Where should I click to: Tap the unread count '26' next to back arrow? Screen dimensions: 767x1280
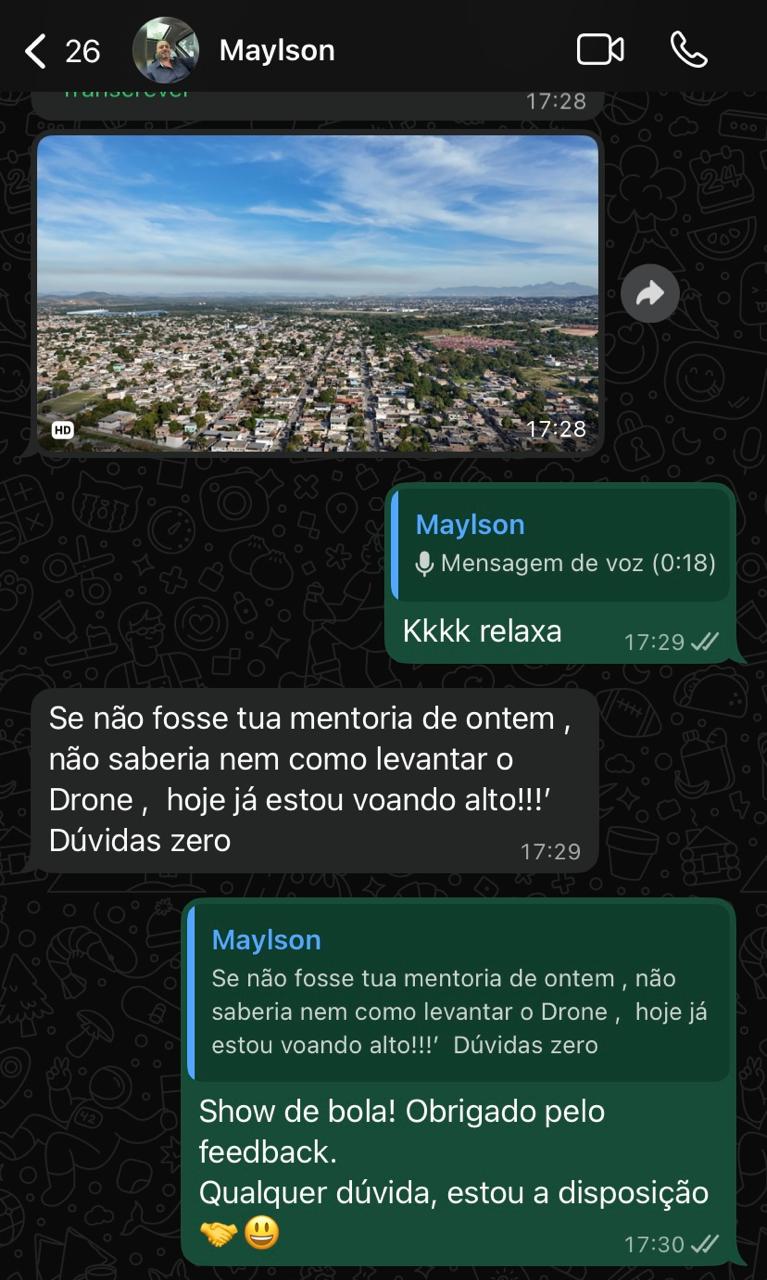(85, 49)
